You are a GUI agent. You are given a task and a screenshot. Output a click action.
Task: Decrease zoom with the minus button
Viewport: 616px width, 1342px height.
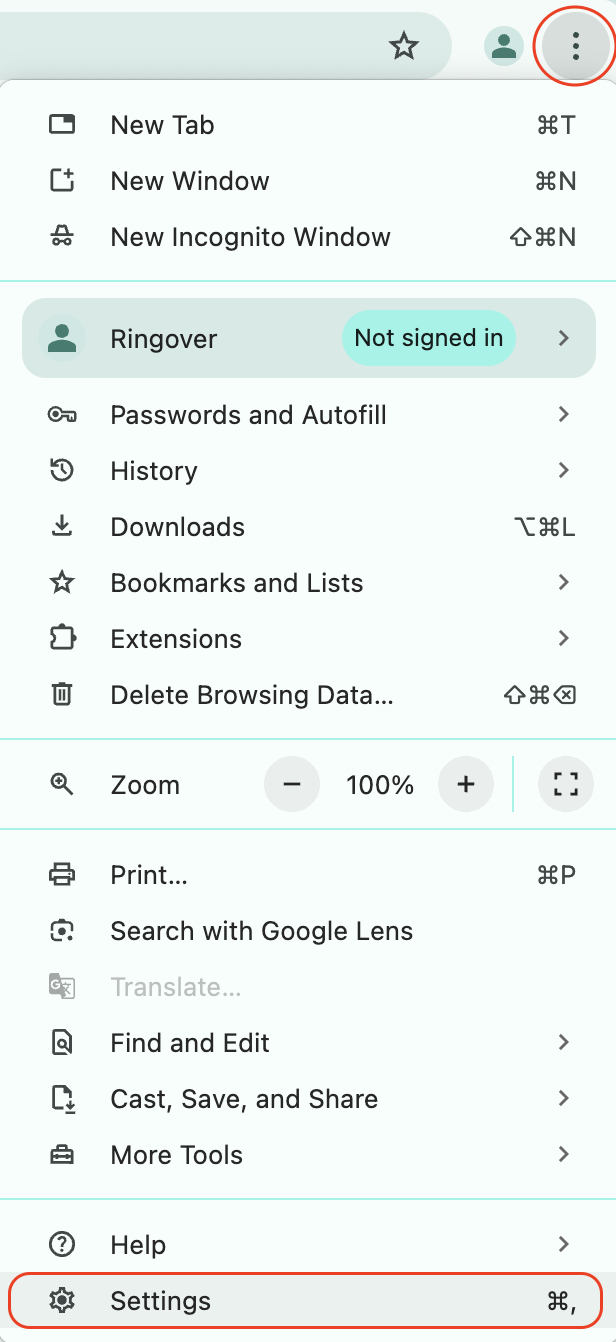[x=292, y=784]
